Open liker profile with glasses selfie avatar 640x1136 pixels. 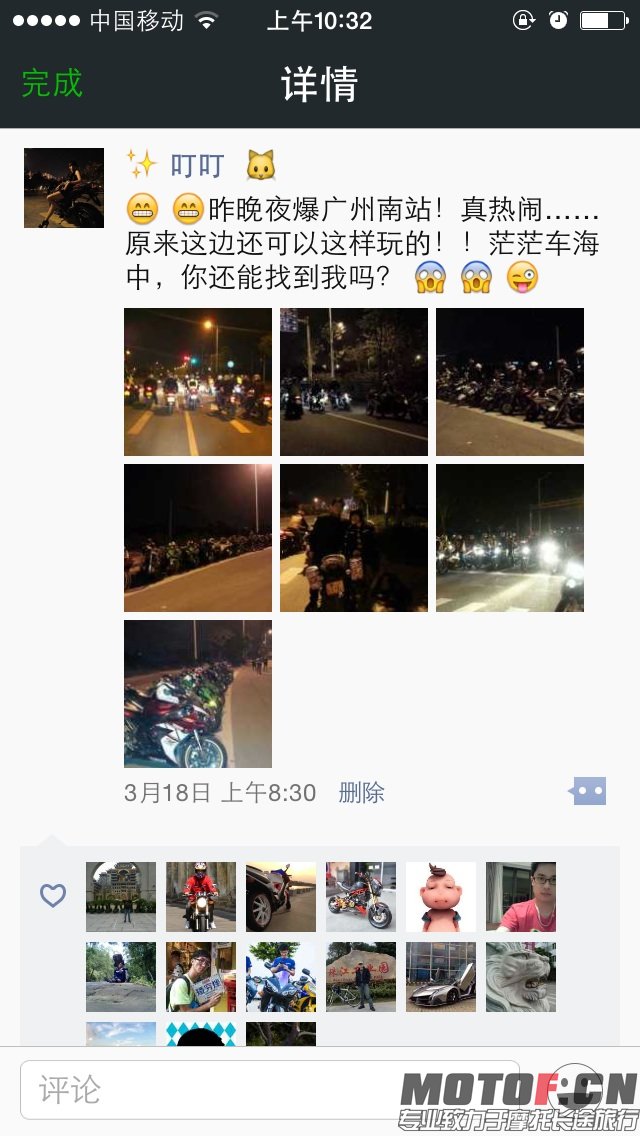coord(521,897)
